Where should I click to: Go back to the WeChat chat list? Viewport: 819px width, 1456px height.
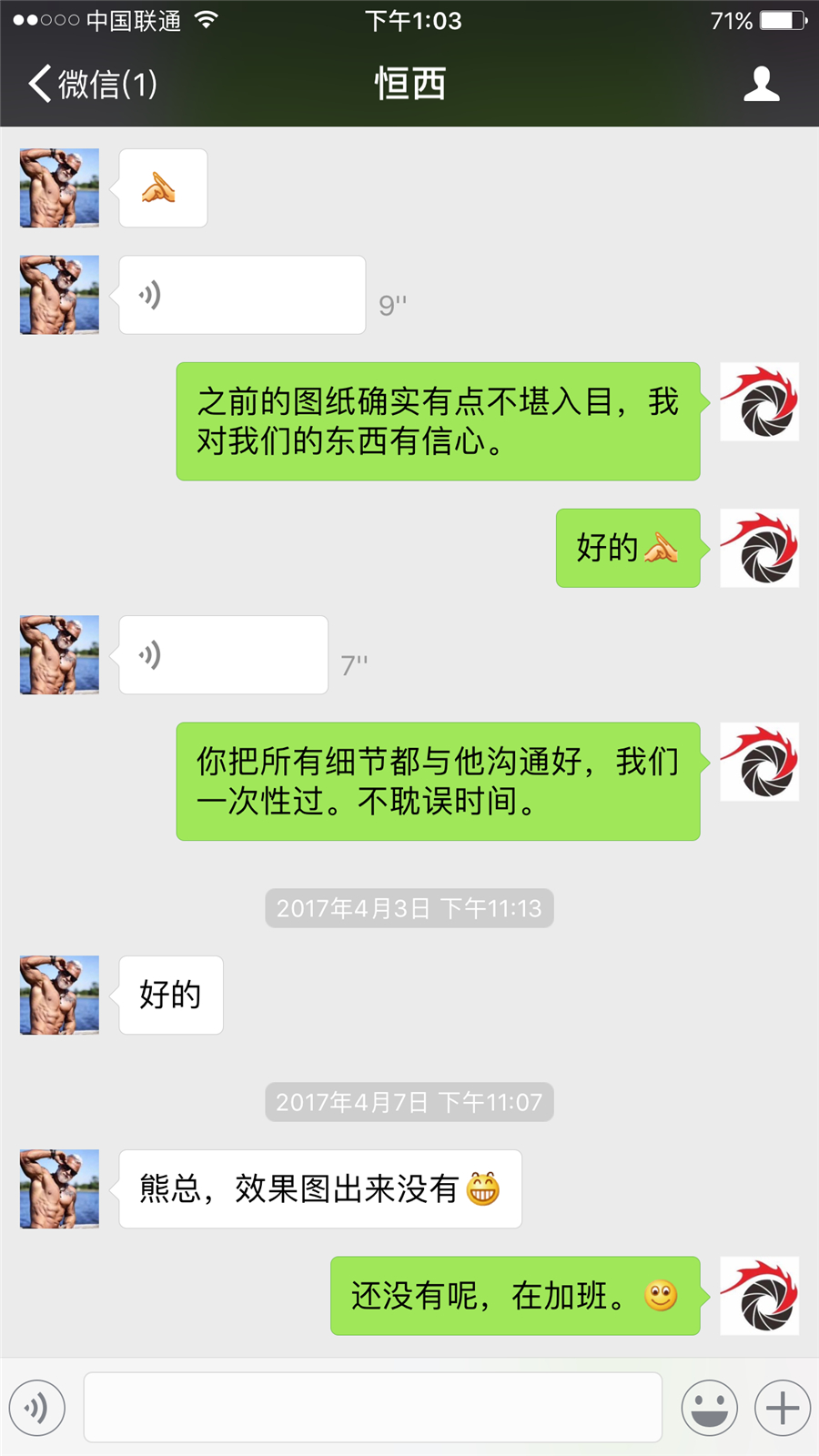[x=91, y=84]
